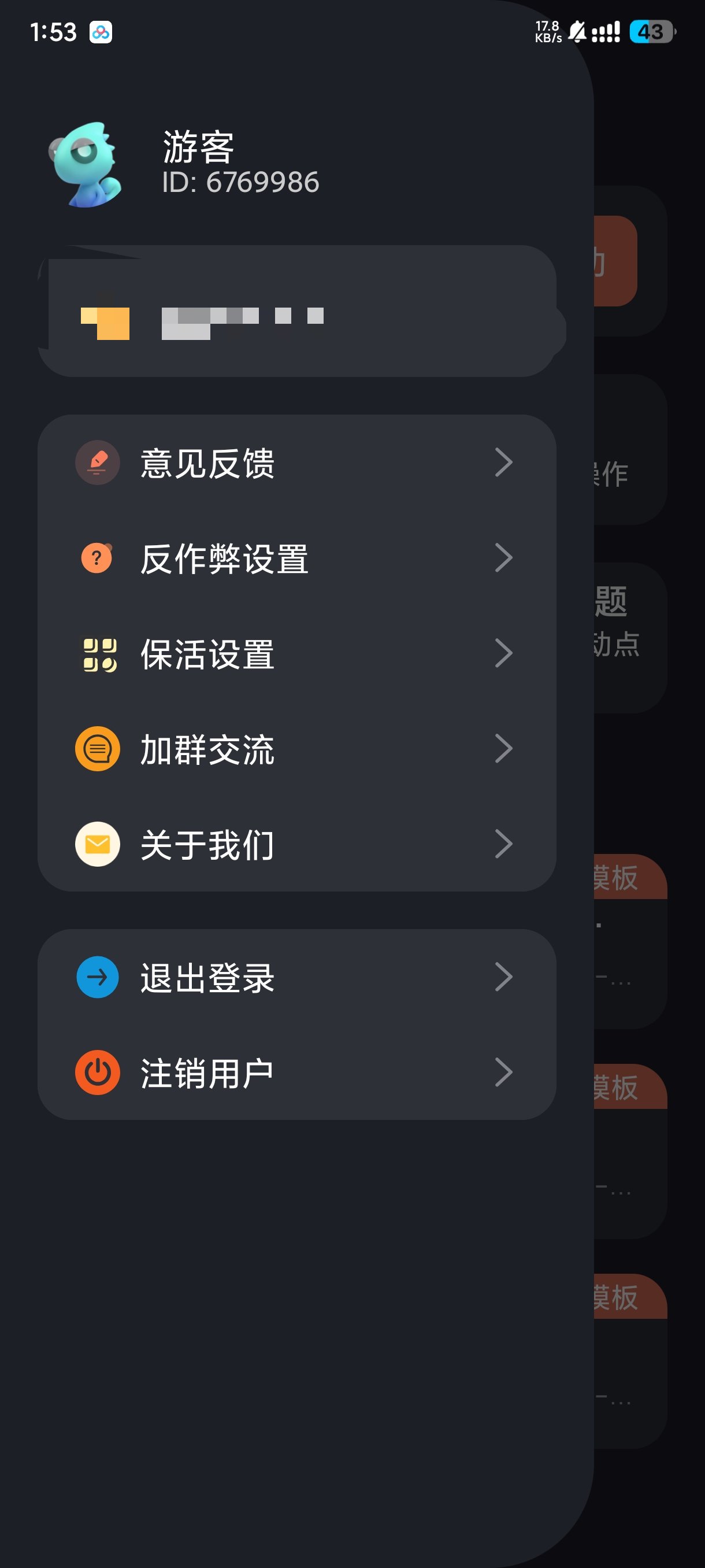View 关于我们 page
Screen dimensions: 705x1568
[x=296, y=844]
